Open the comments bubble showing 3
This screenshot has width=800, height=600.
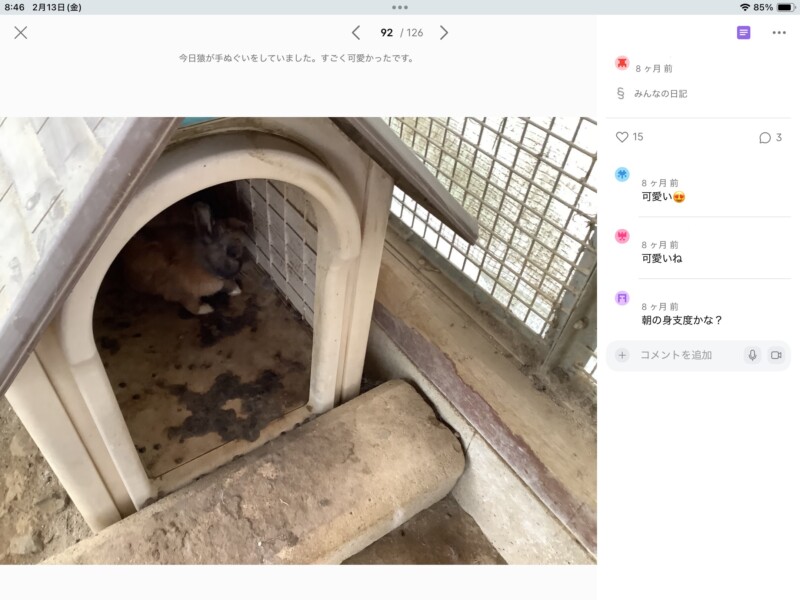tap(765, 137)
